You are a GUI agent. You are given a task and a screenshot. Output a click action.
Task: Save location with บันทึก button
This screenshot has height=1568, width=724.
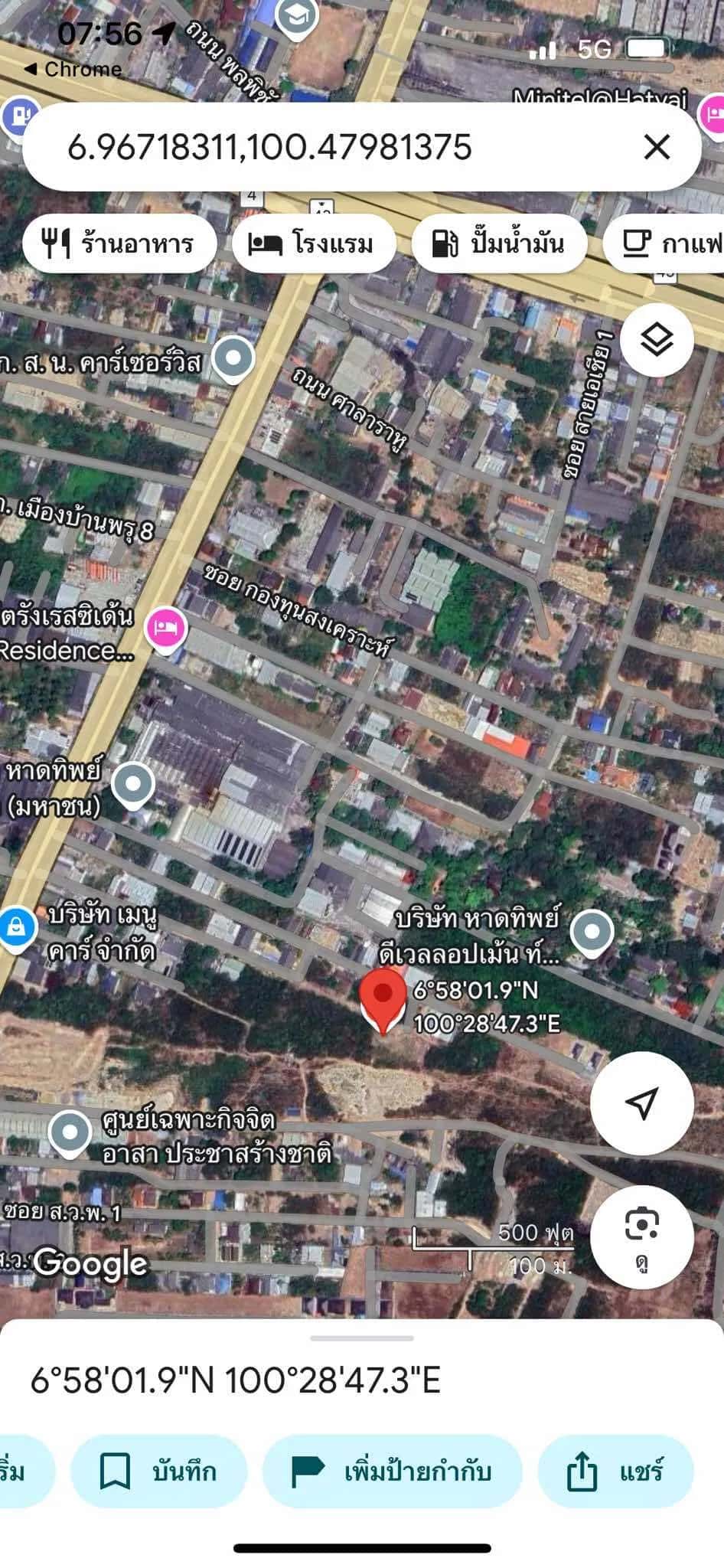[159, 1471]
